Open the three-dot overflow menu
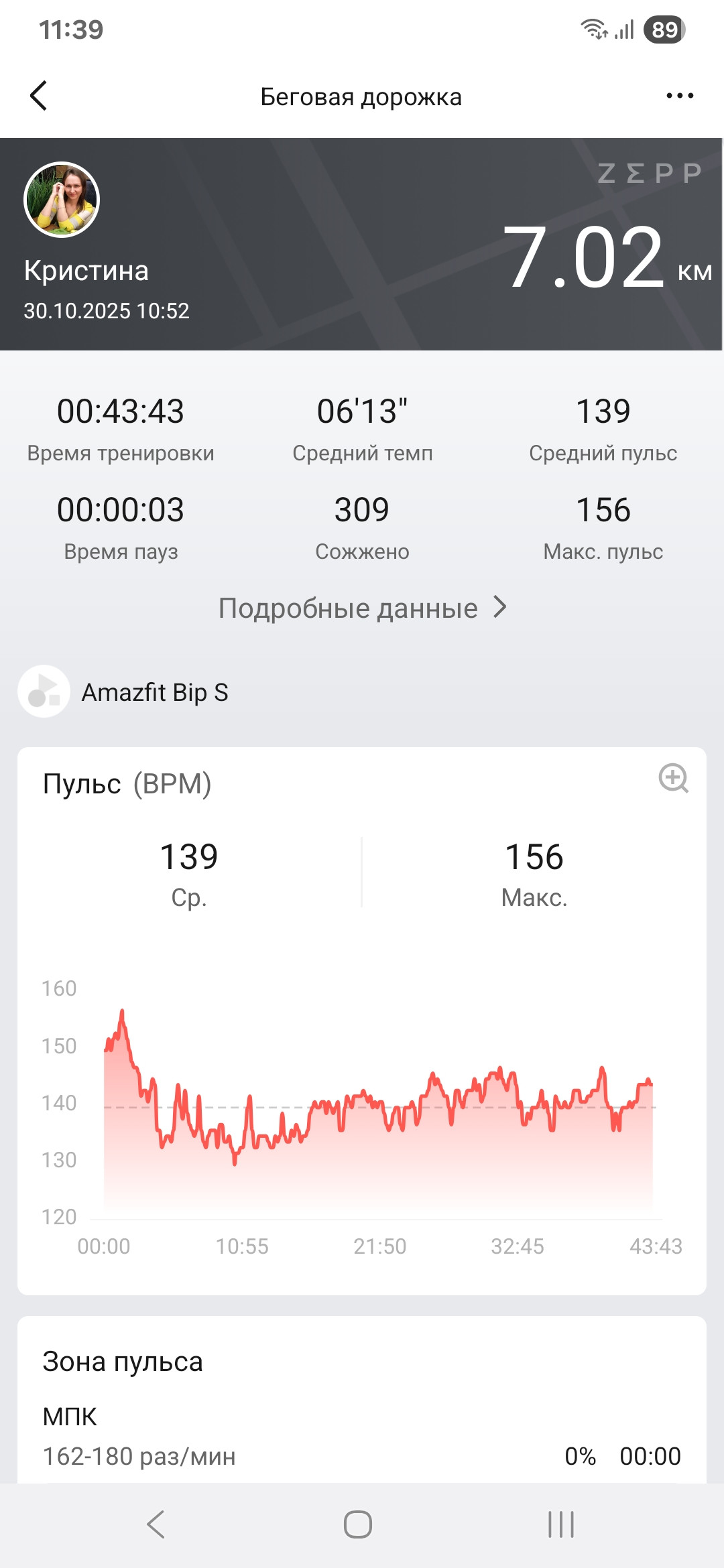Image resolution: width=724 pixels, height=1568 pixels. (680, 96)
